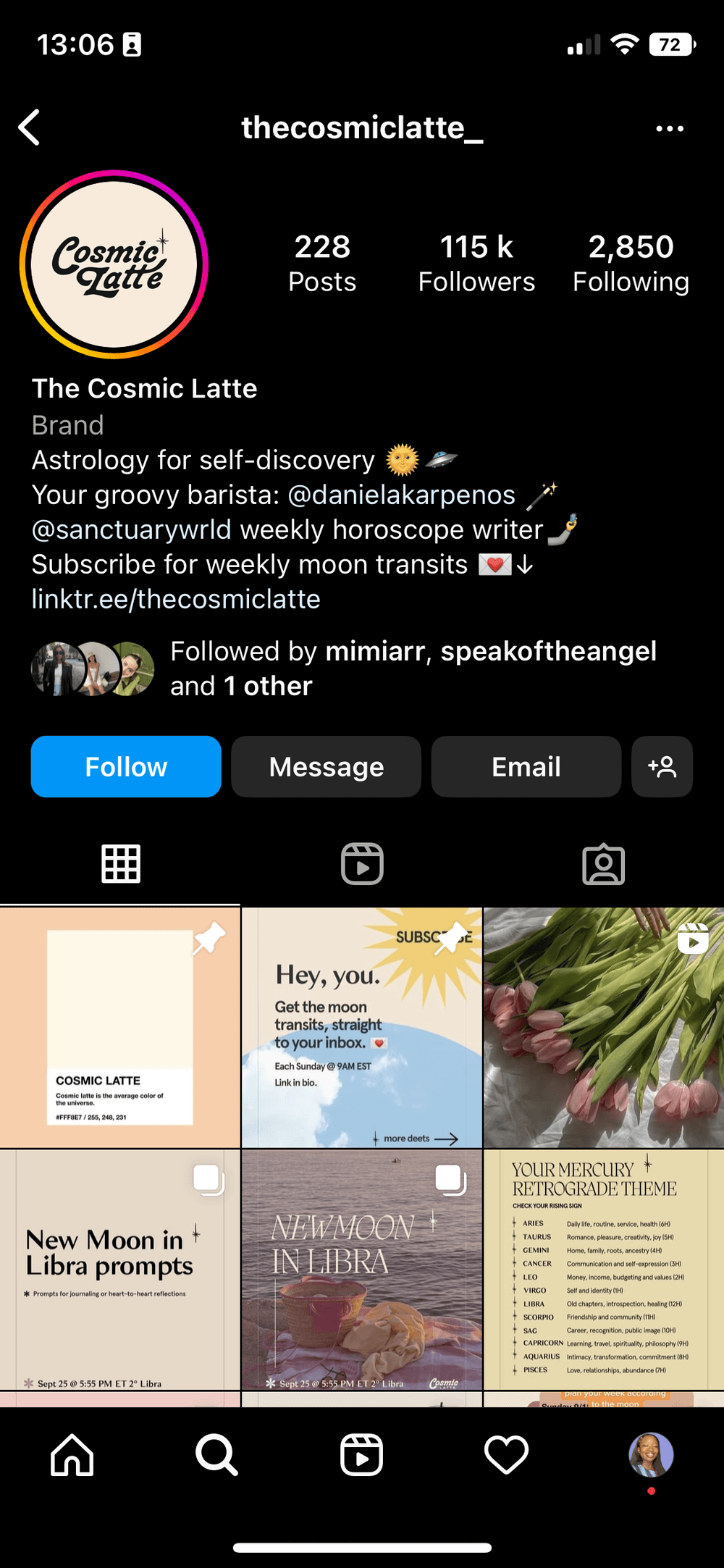
Task: Open the three-dot options menu
Action: [669, 129]
